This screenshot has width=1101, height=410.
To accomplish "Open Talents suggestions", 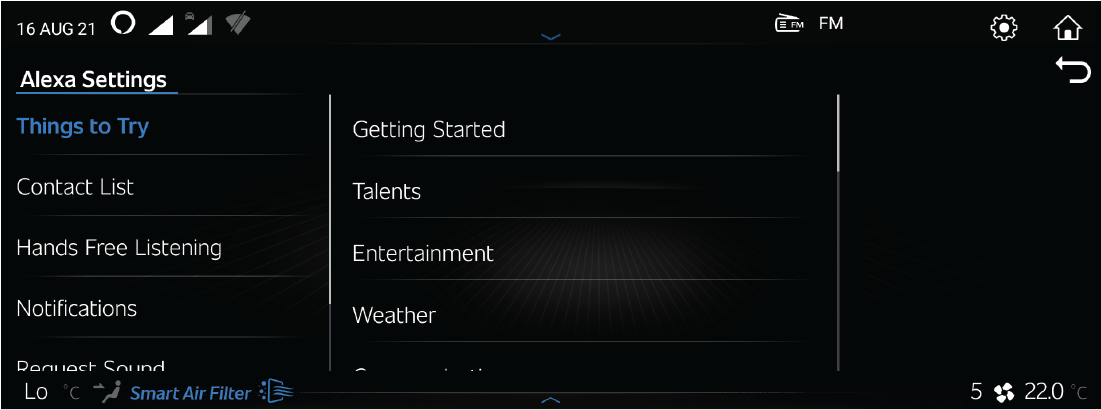I will 387,192.
